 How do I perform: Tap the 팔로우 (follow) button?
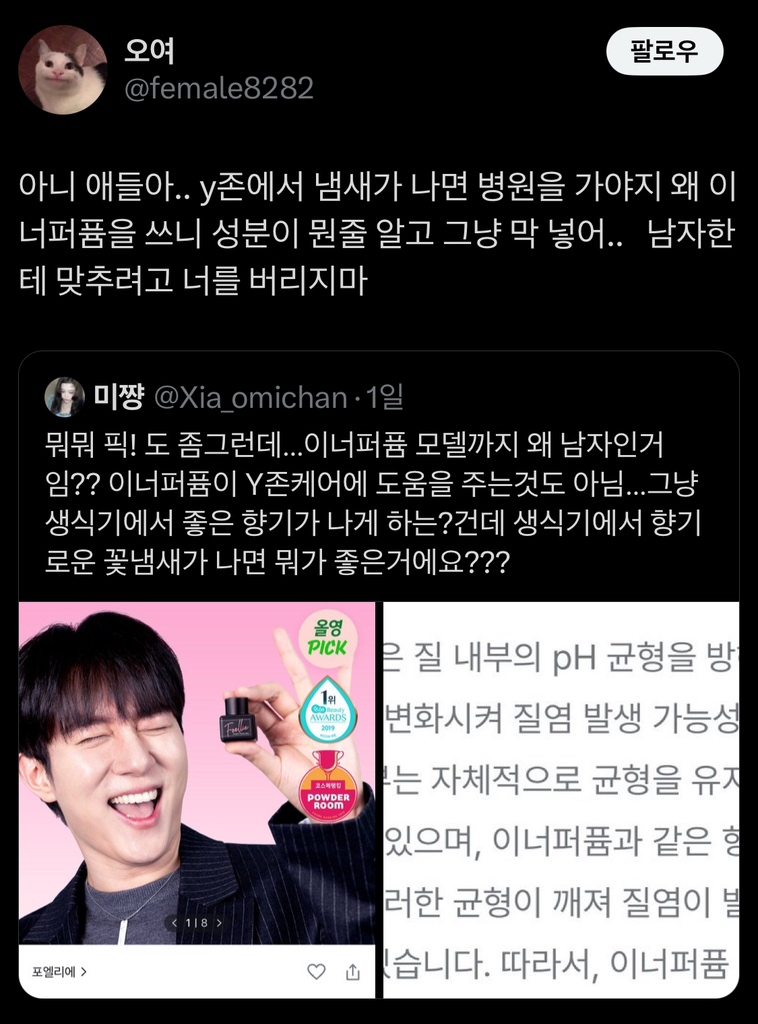(x=664, y=52)
